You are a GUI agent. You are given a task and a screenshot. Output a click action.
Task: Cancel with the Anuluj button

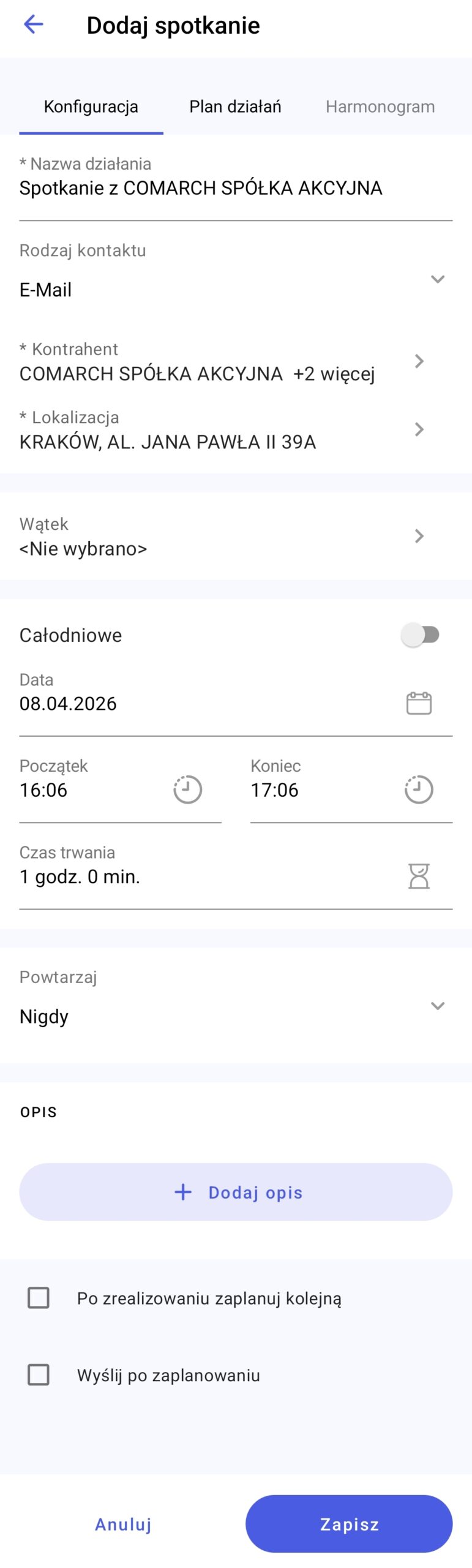[123, 1524]
